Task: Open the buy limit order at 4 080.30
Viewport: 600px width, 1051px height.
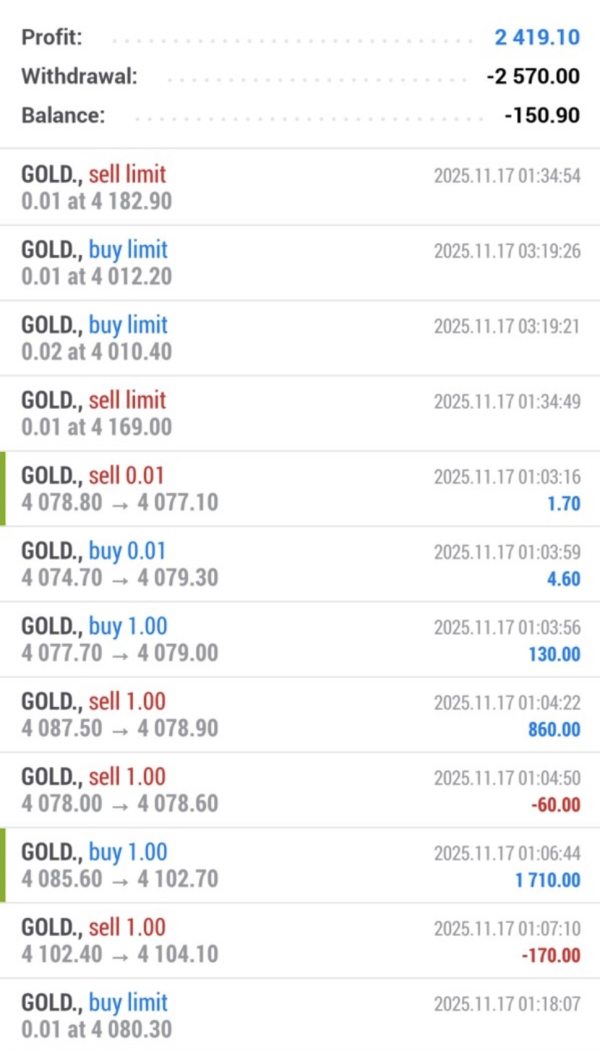Action: click(300, 1015)
